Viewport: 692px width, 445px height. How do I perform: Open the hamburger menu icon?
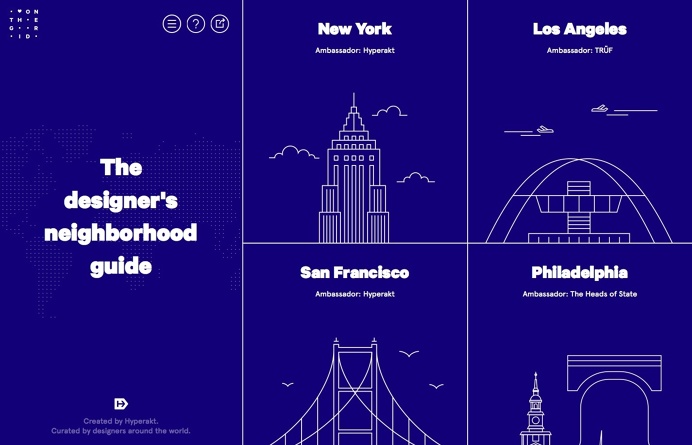pos(172,24)
